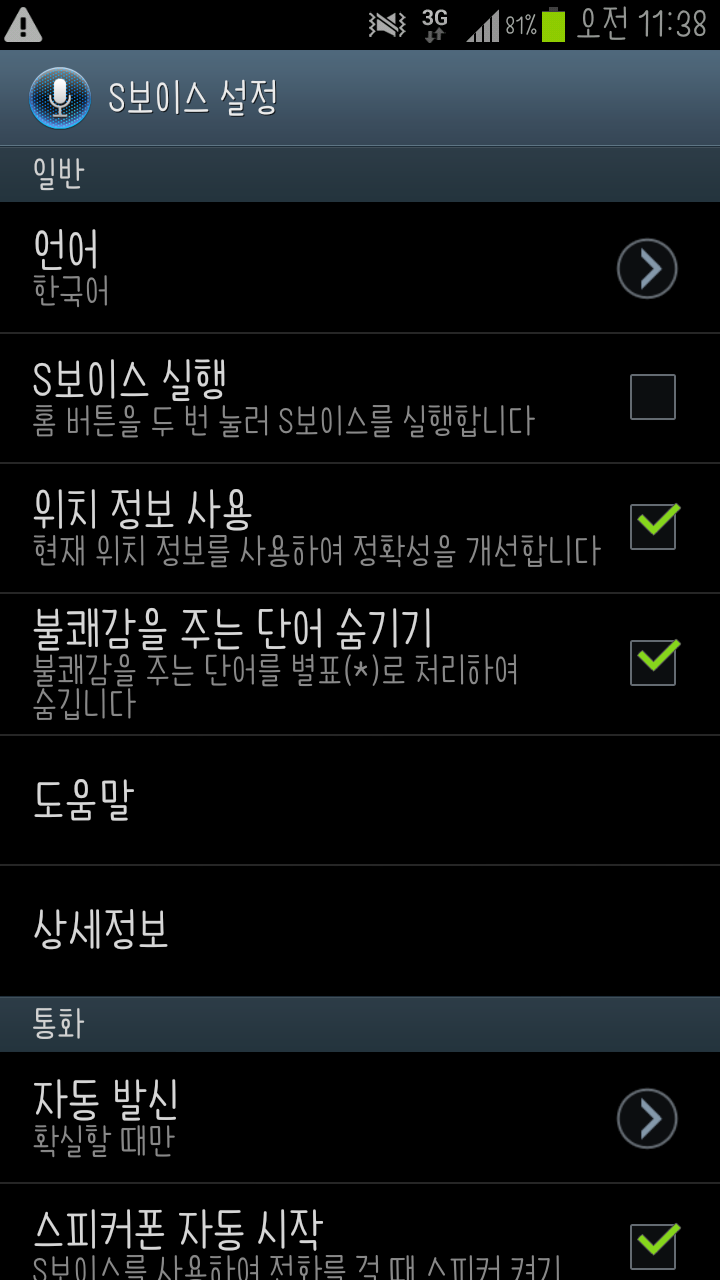Uncheck 위치 정보 사용
Screen dimensions: 720x1280
[652, 527]
